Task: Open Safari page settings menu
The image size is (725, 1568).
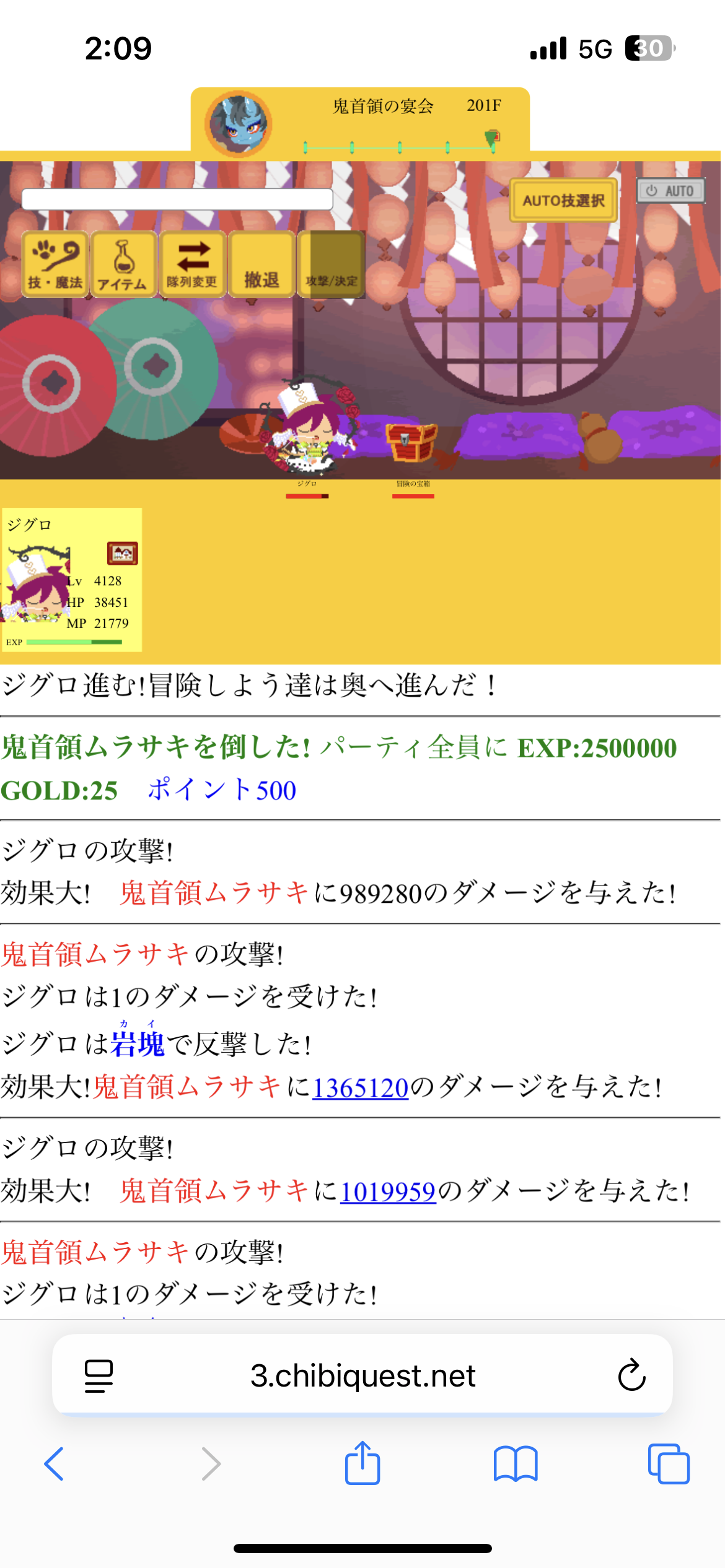Action: click(x=99, y=1375)
